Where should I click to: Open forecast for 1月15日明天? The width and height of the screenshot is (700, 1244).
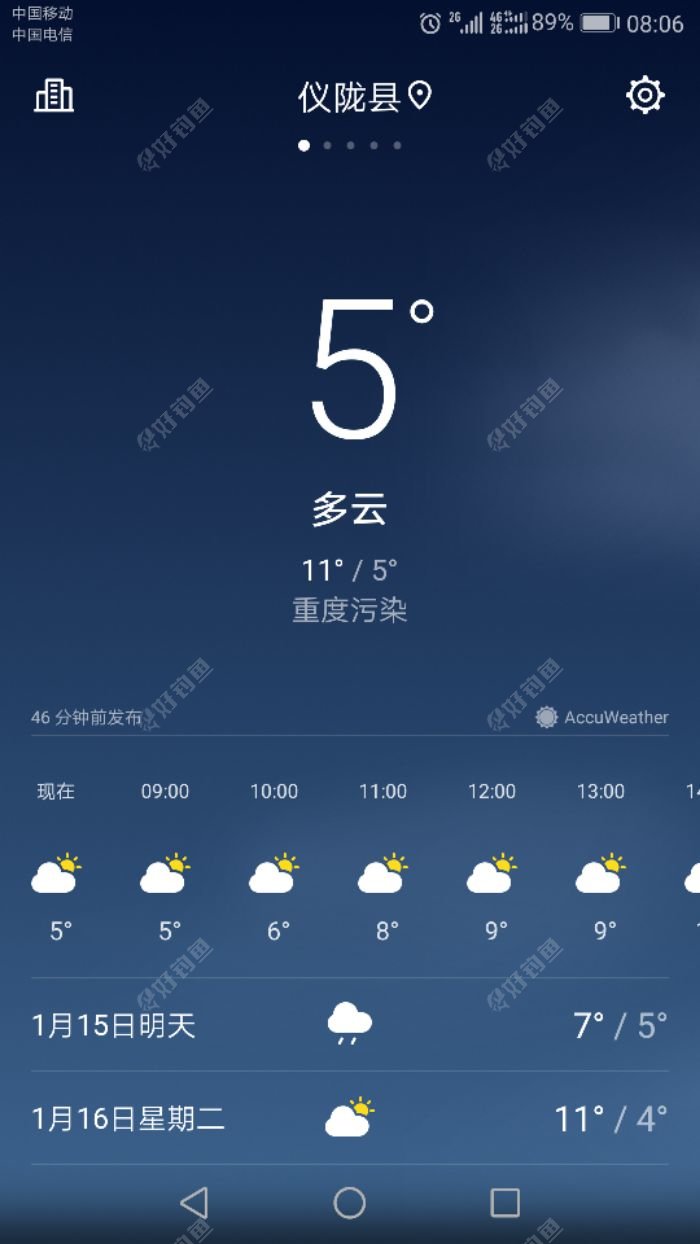(349, 1025)
